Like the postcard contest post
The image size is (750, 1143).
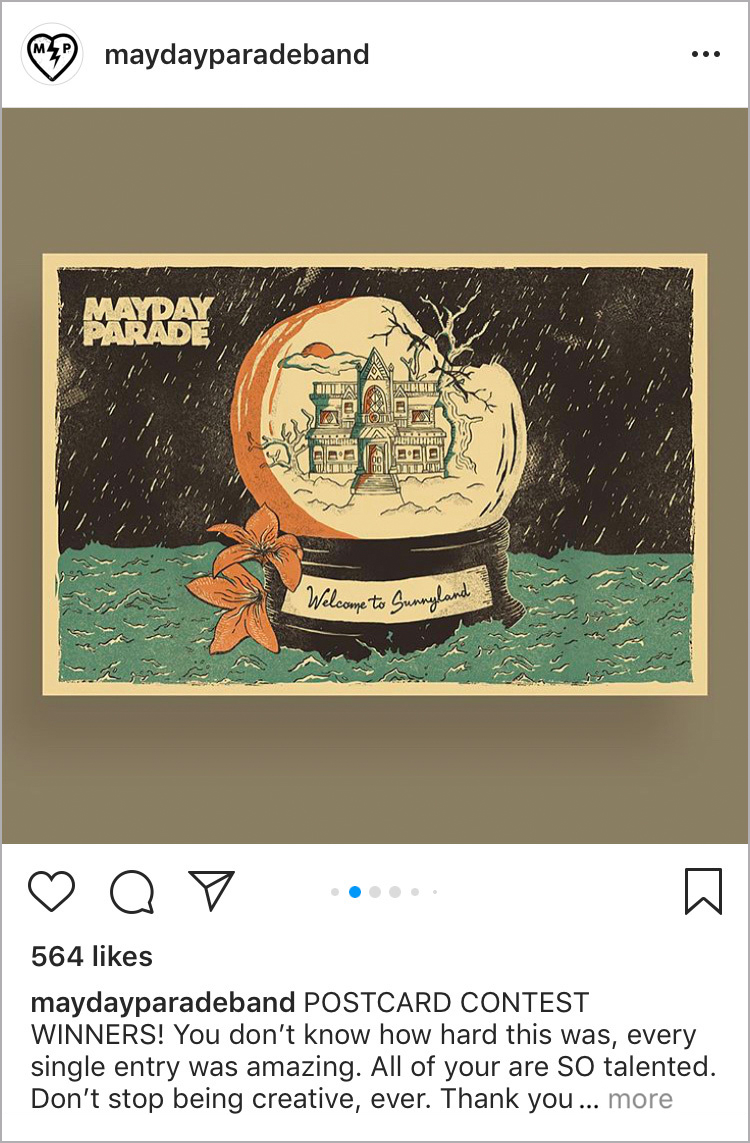tap(51, 890)
